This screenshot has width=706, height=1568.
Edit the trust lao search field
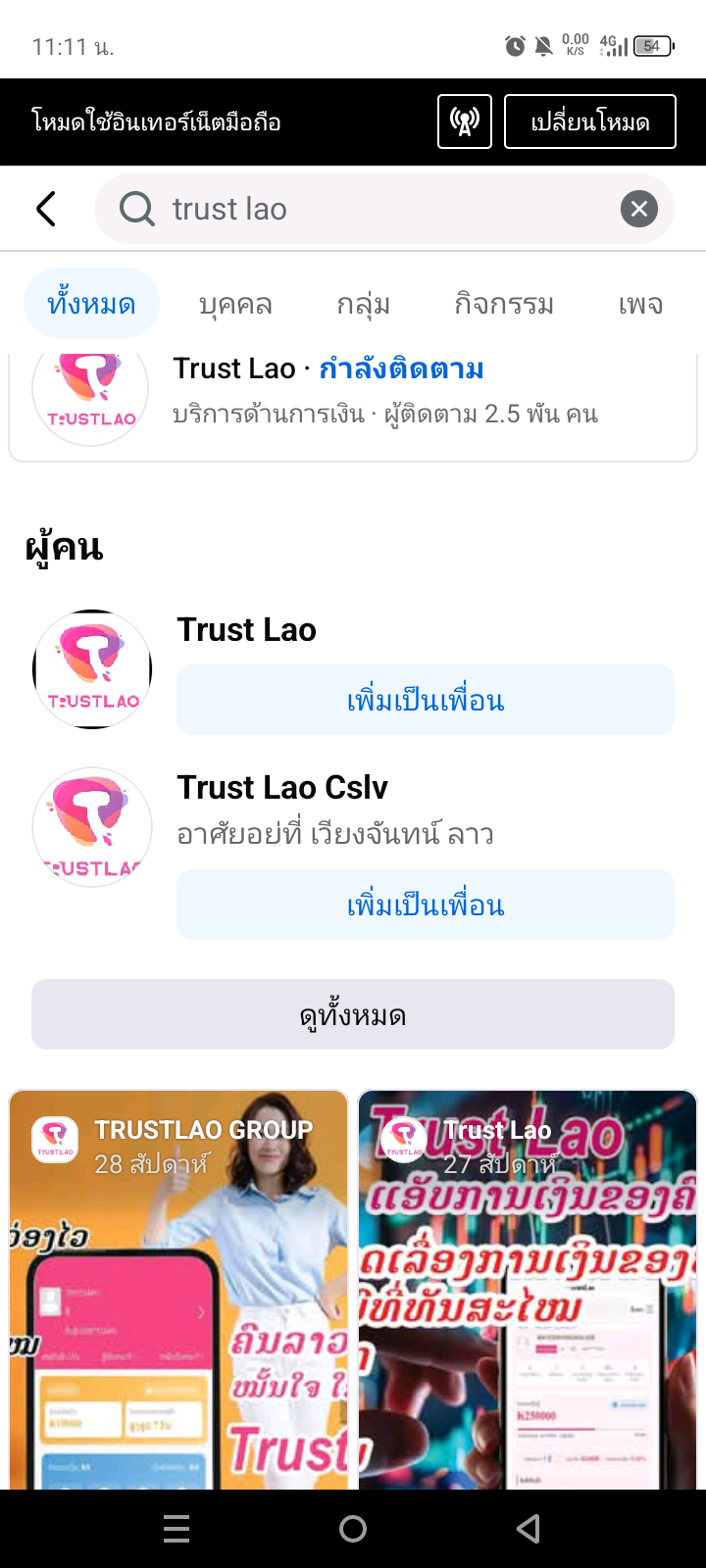coord(373,209)
